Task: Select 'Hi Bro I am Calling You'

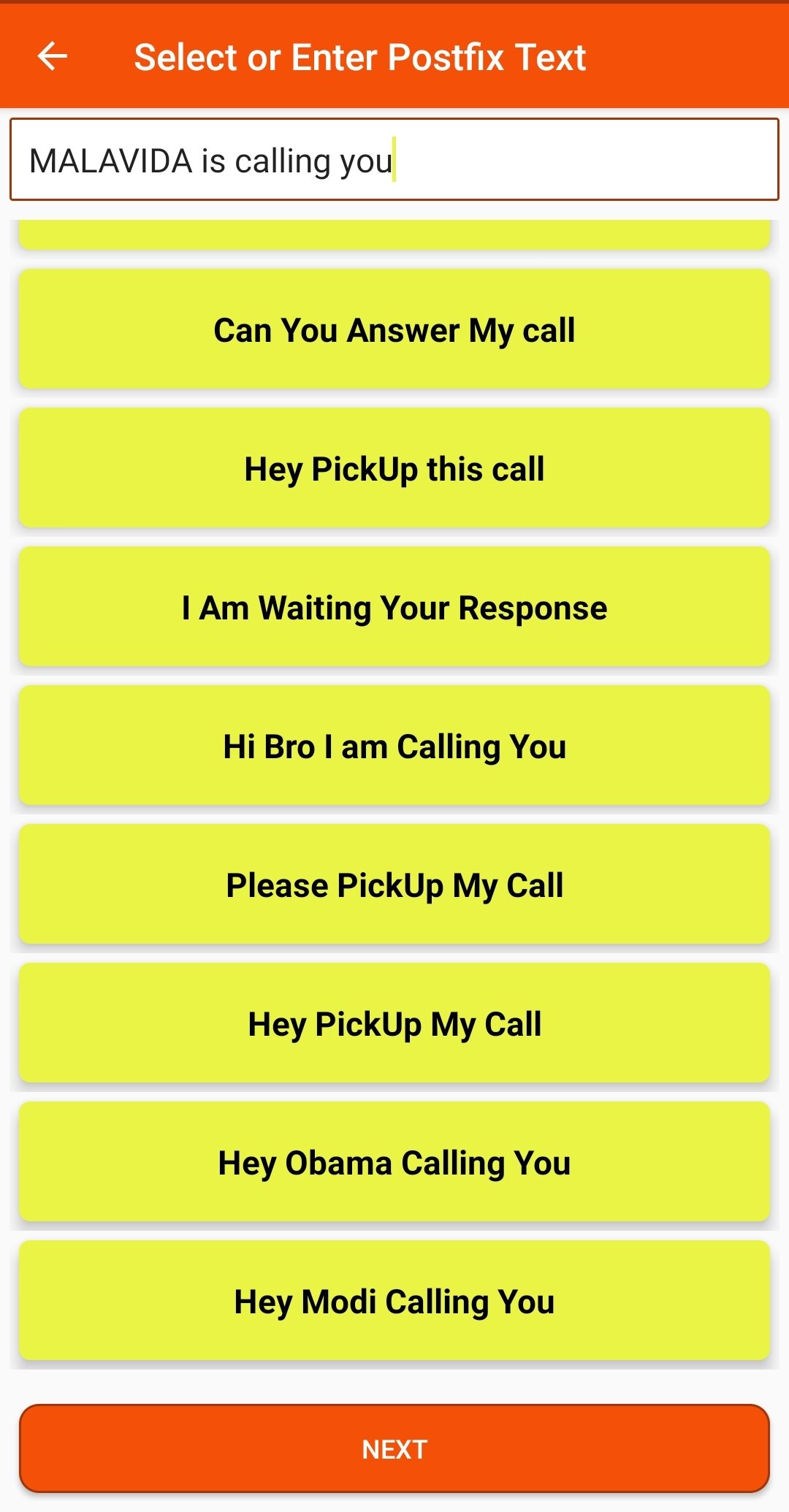Action: [394, 745]
